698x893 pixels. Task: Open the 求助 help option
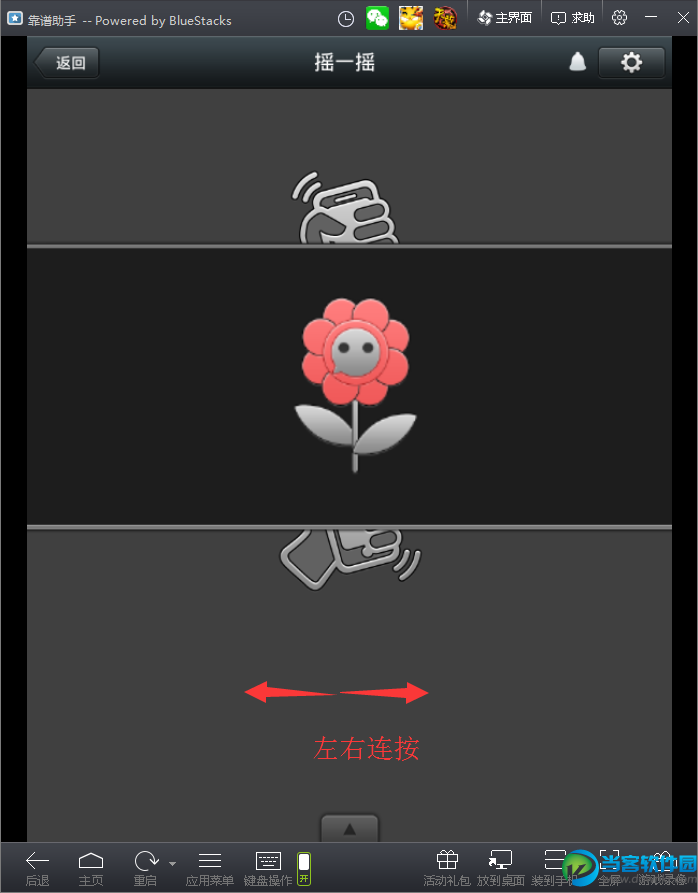coord(572,18)
